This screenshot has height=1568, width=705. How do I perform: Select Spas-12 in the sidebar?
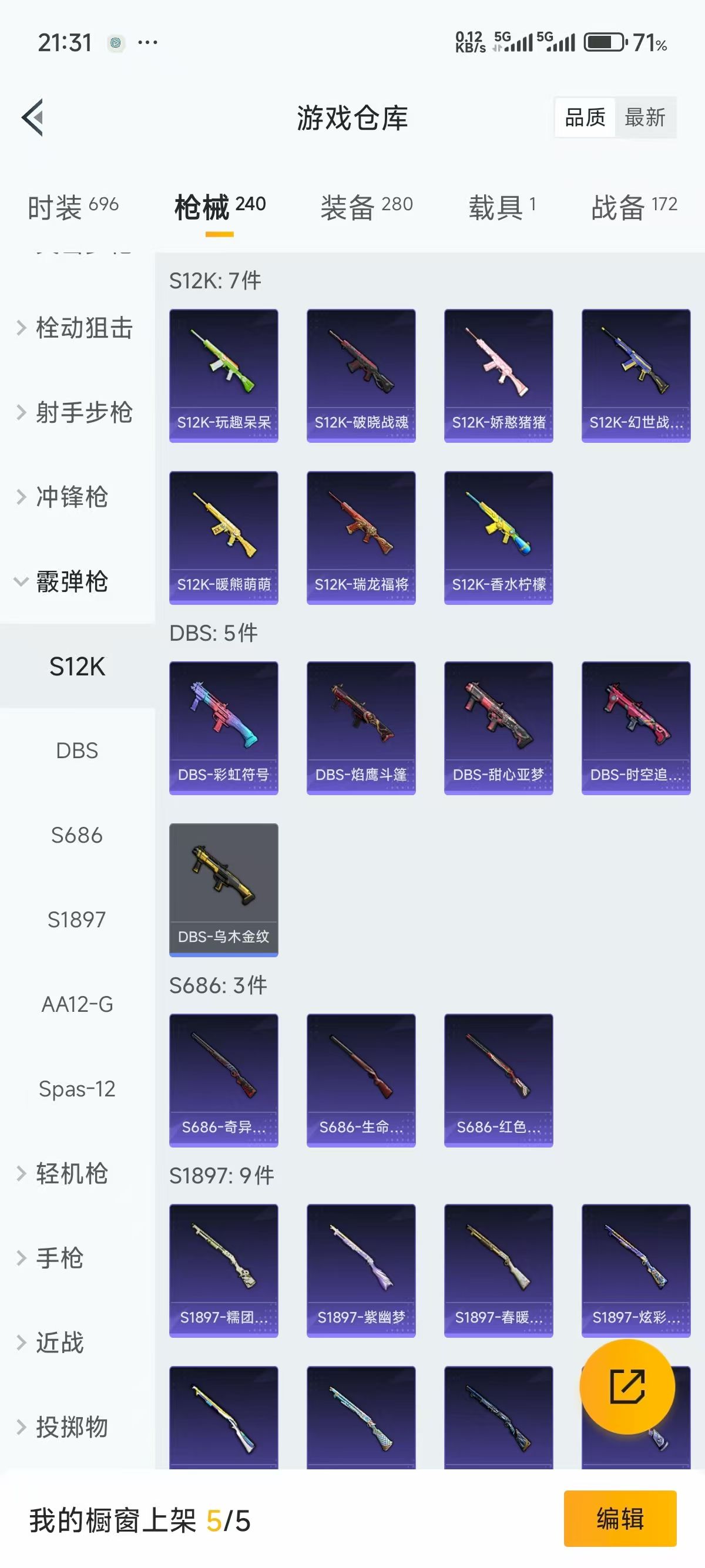[77, 1088]
